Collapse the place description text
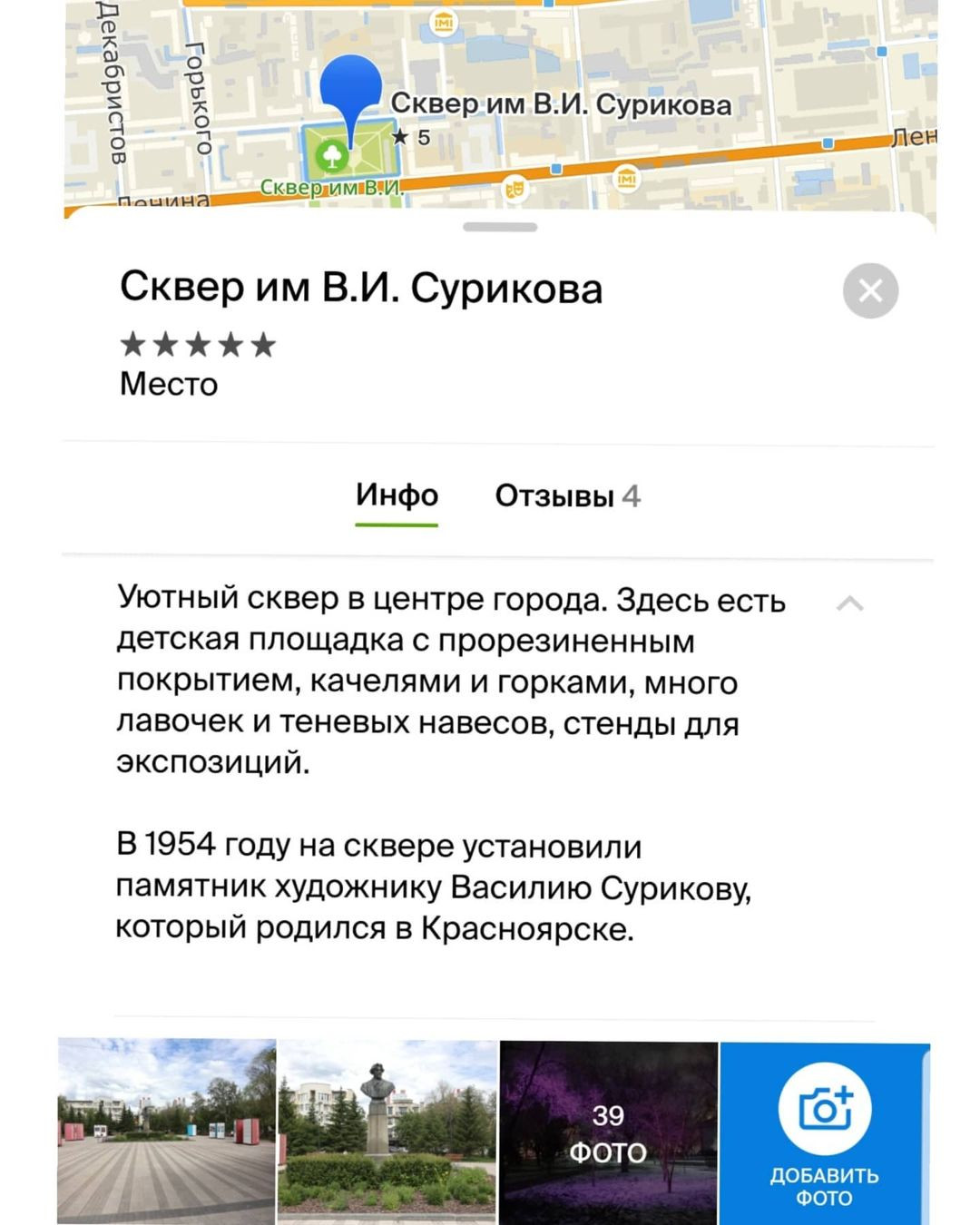 (849, 603)
